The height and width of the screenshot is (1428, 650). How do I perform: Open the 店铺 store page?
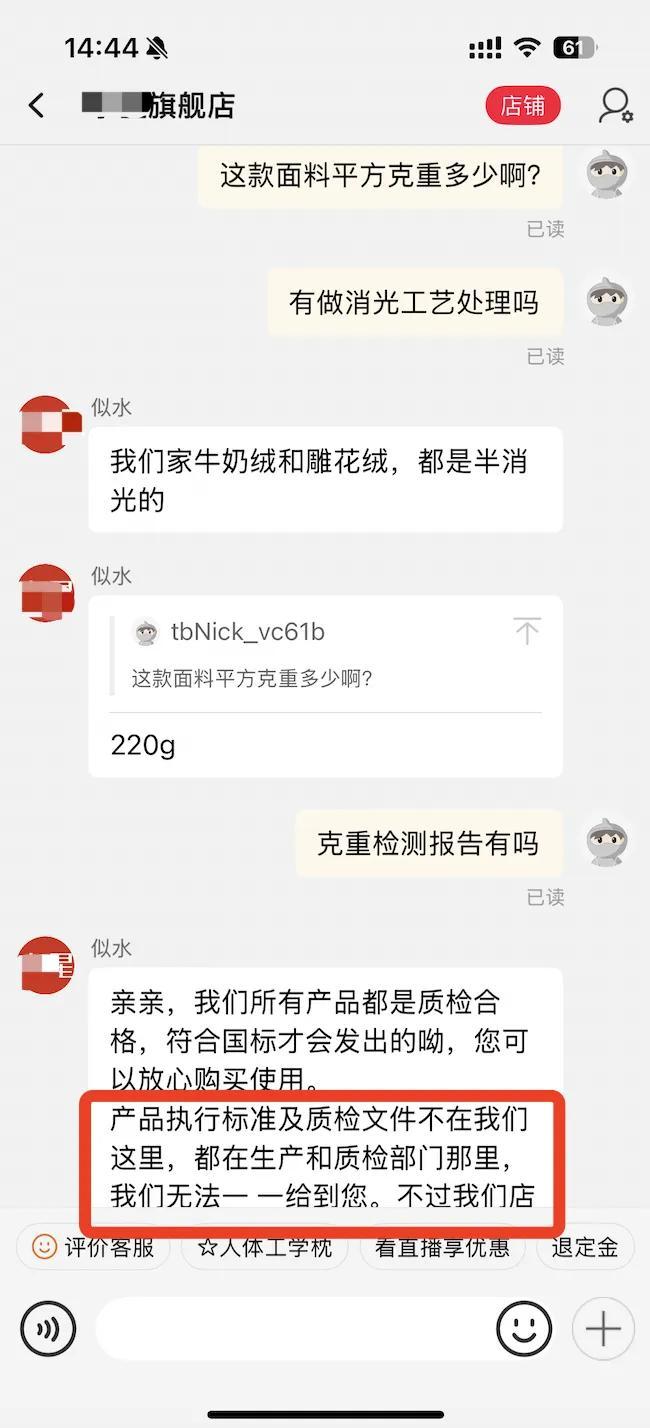pos(523,106)
